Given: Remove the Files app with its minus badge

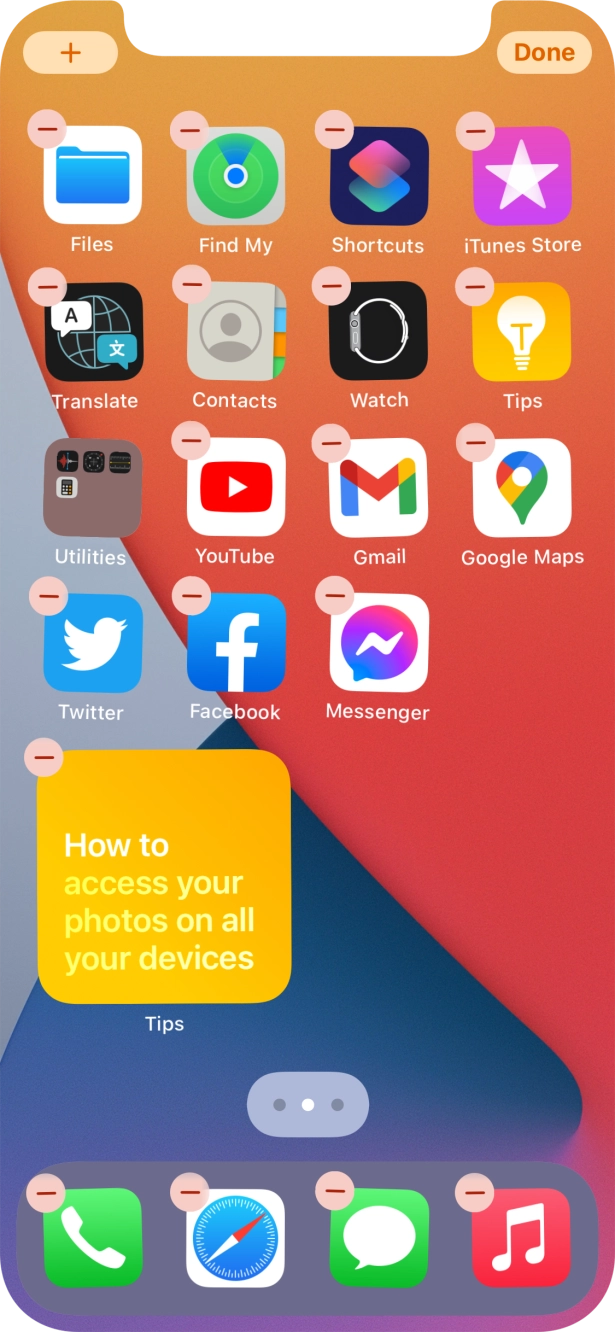Looking at the screenshot, I should [47, 130].
